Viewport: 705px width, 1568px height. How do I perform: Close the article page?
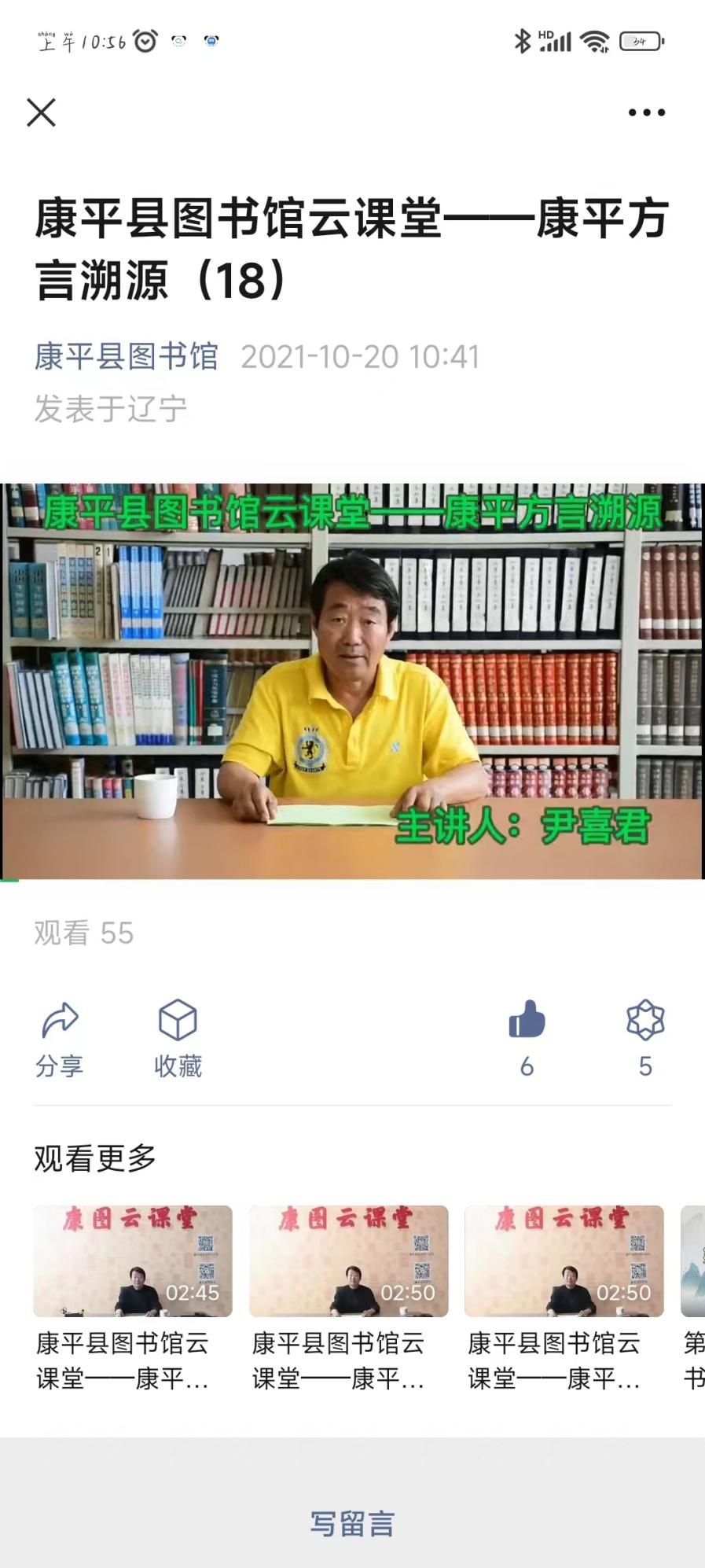42,112
